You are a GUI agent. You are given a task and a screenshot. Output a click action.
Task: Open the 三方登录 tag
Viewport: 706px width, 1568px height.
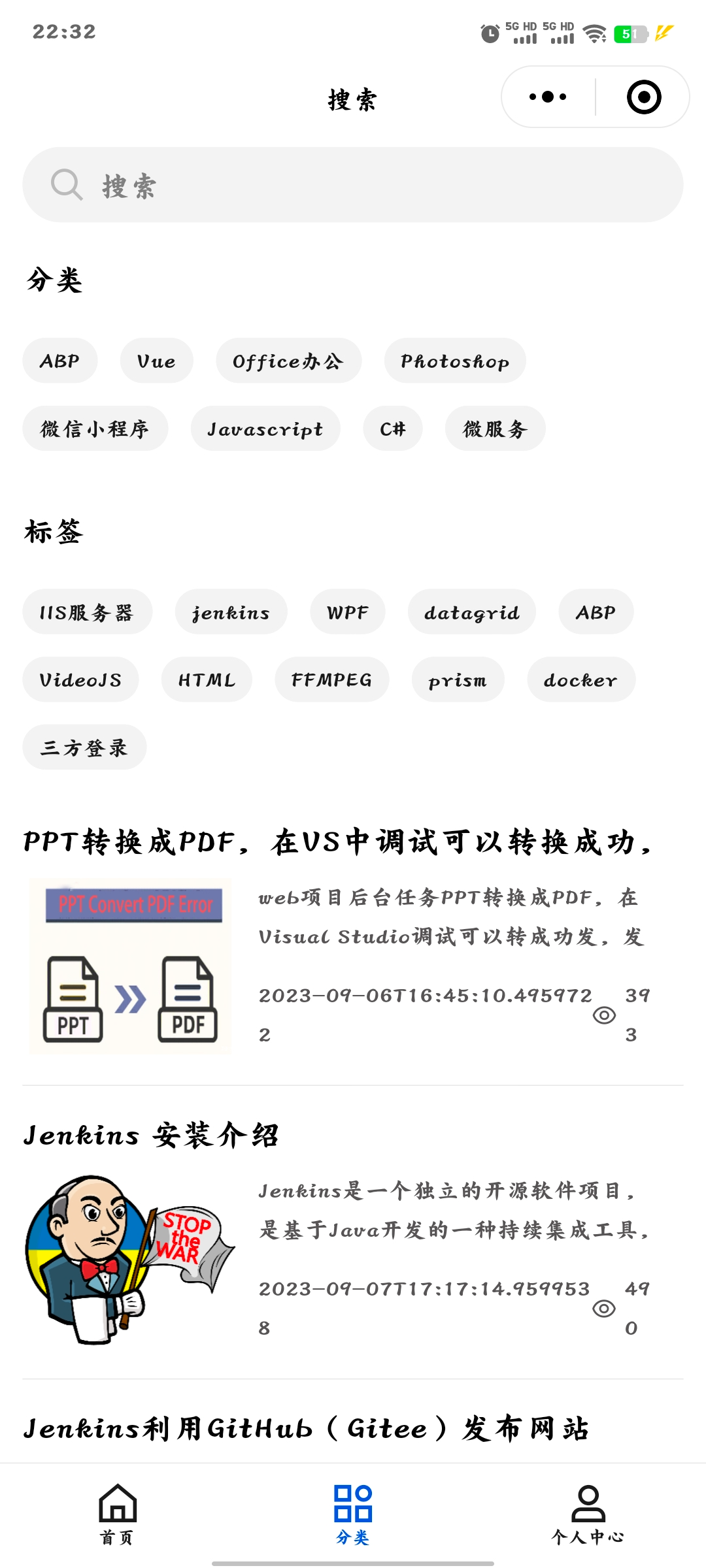[84, 747]
